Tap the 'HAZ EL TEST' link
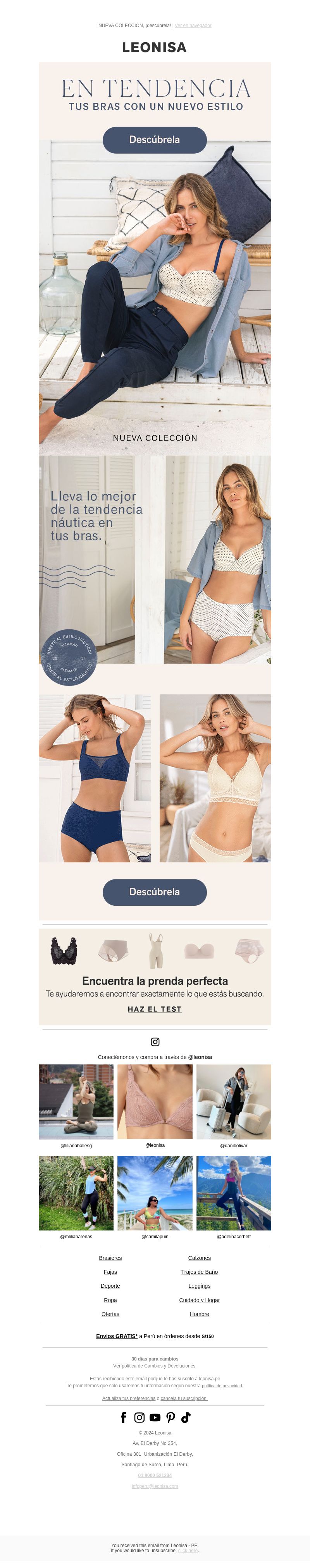Screen dimensions: 310x1568 (155, 1009)
